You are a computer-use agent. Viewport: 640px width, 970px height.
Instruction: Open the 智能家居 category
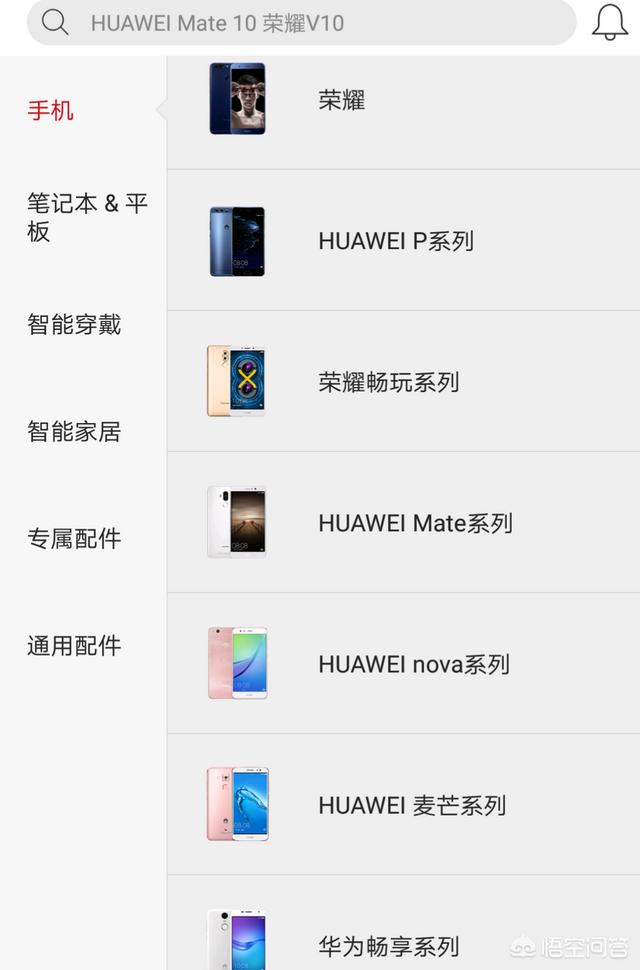click(x=74, y=431)
